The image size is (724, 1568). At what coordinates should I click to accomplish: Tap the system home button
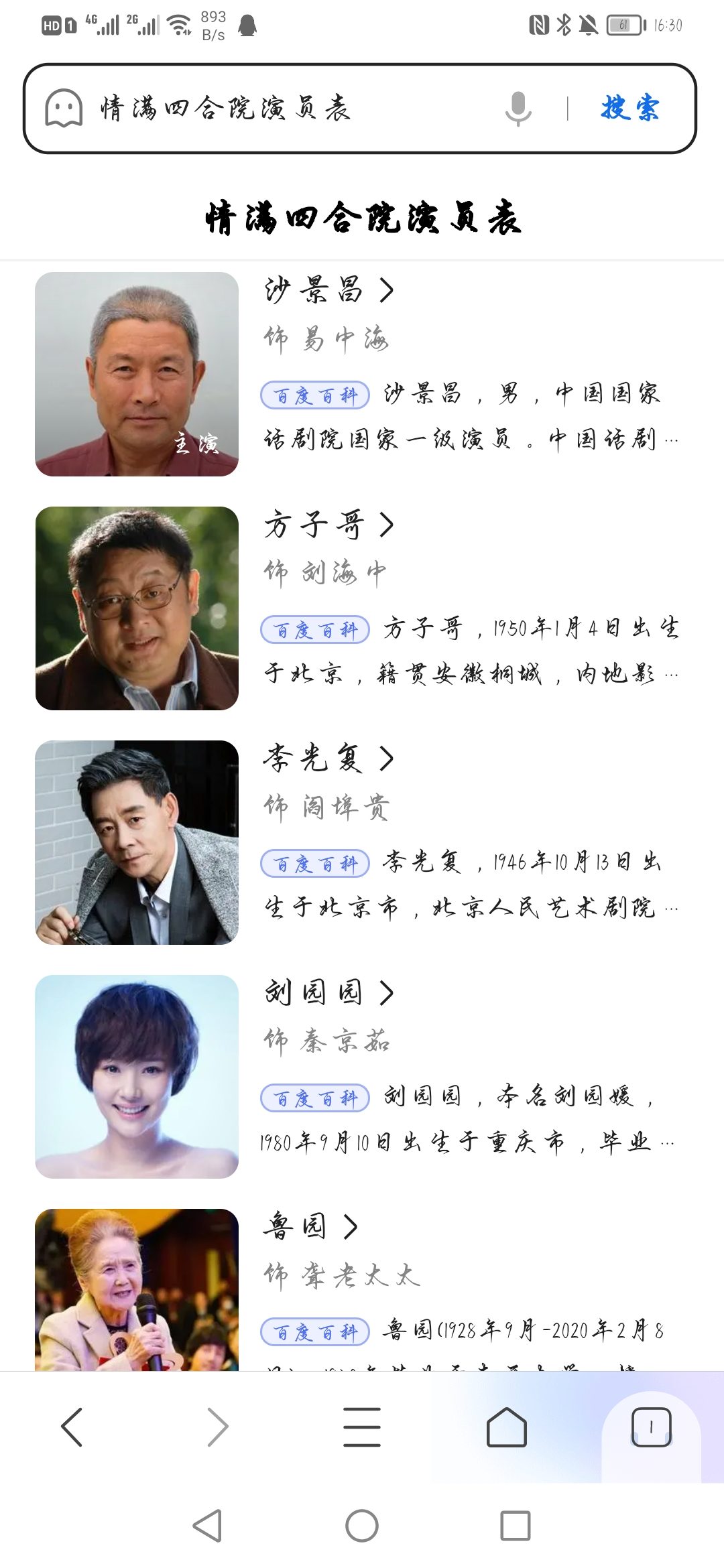click(362, 1526)
